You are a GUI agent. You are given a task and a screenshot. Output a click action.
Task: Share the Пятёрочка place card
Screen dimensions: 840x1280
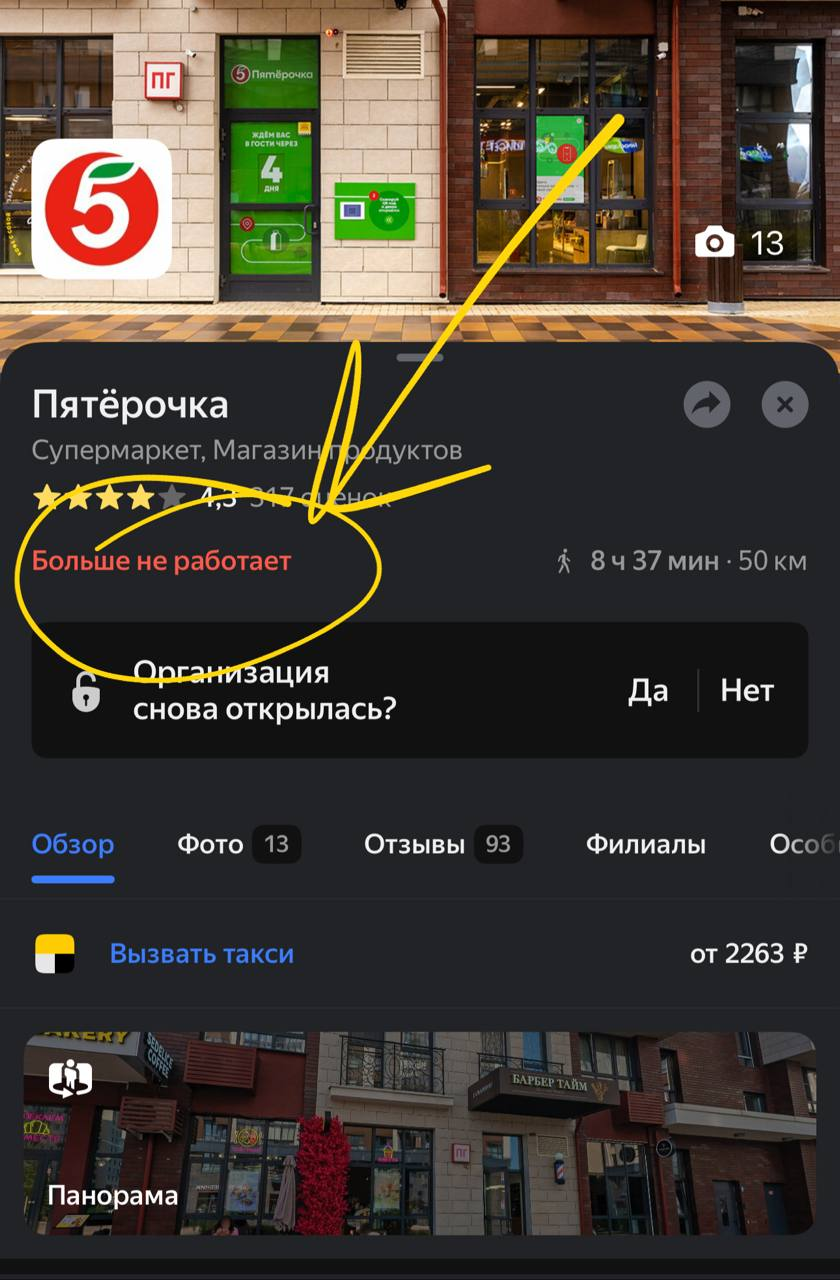coord(707,405)
